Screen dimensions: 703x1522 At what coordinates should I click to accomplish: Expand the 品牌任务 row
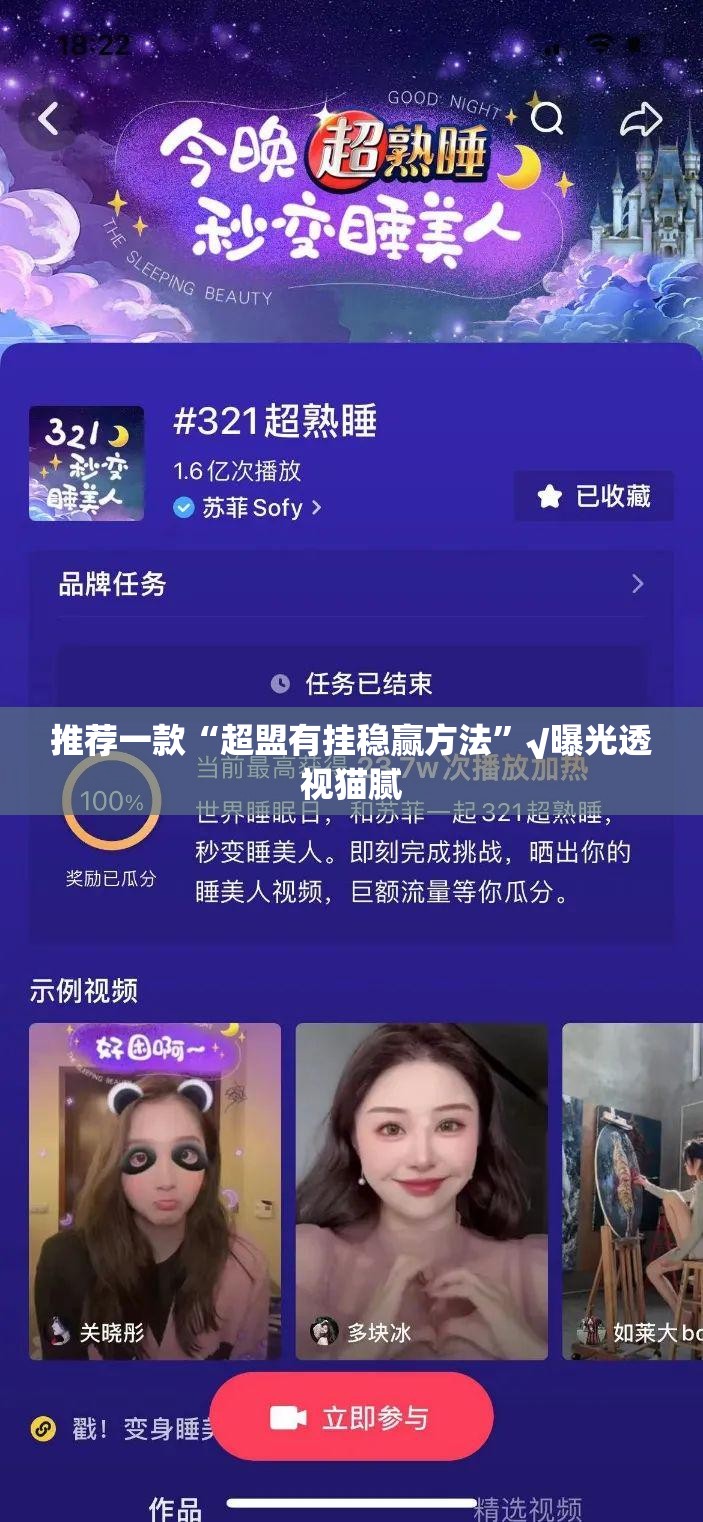pos(350,584)
